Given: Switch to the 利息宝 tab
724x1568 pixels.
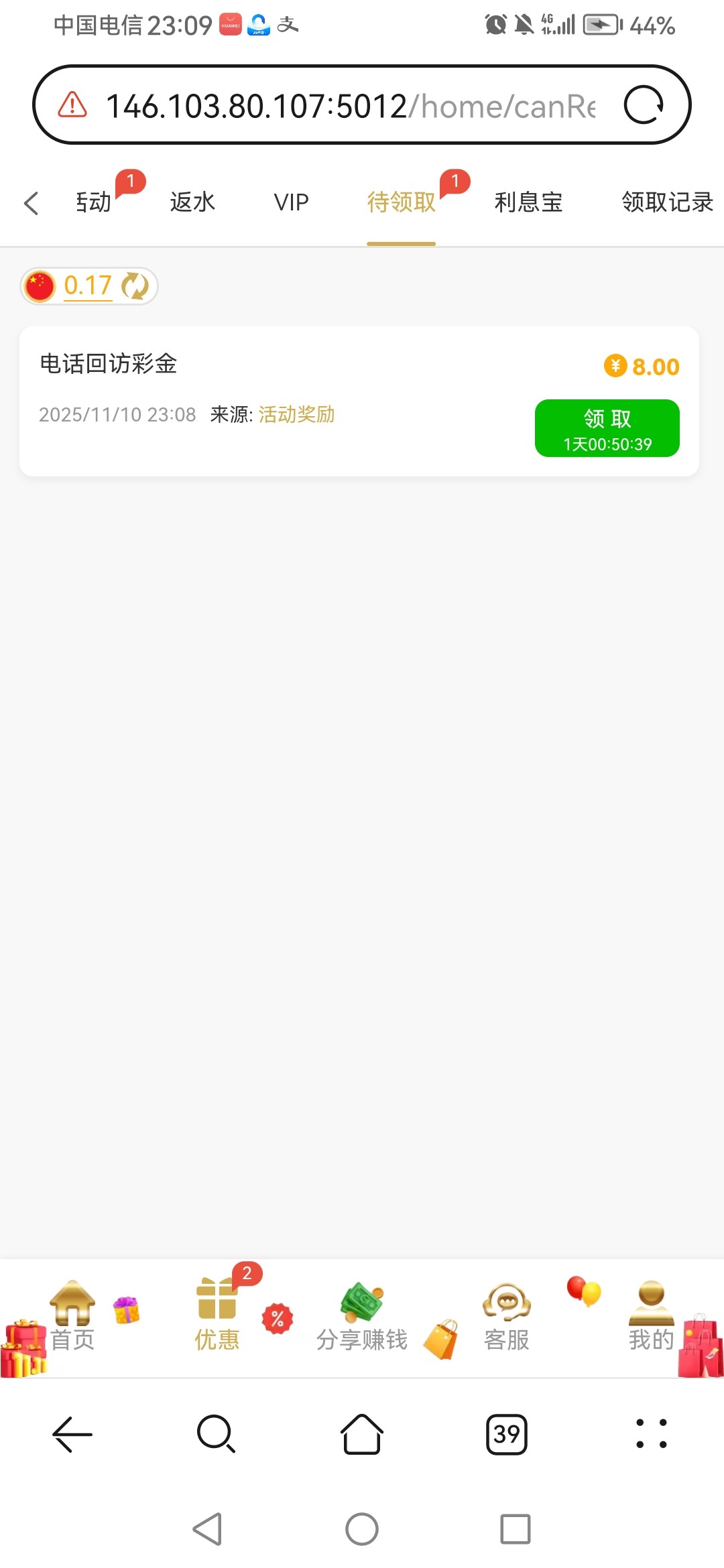Looking at the screenshot, I should (x=528, y=202).
